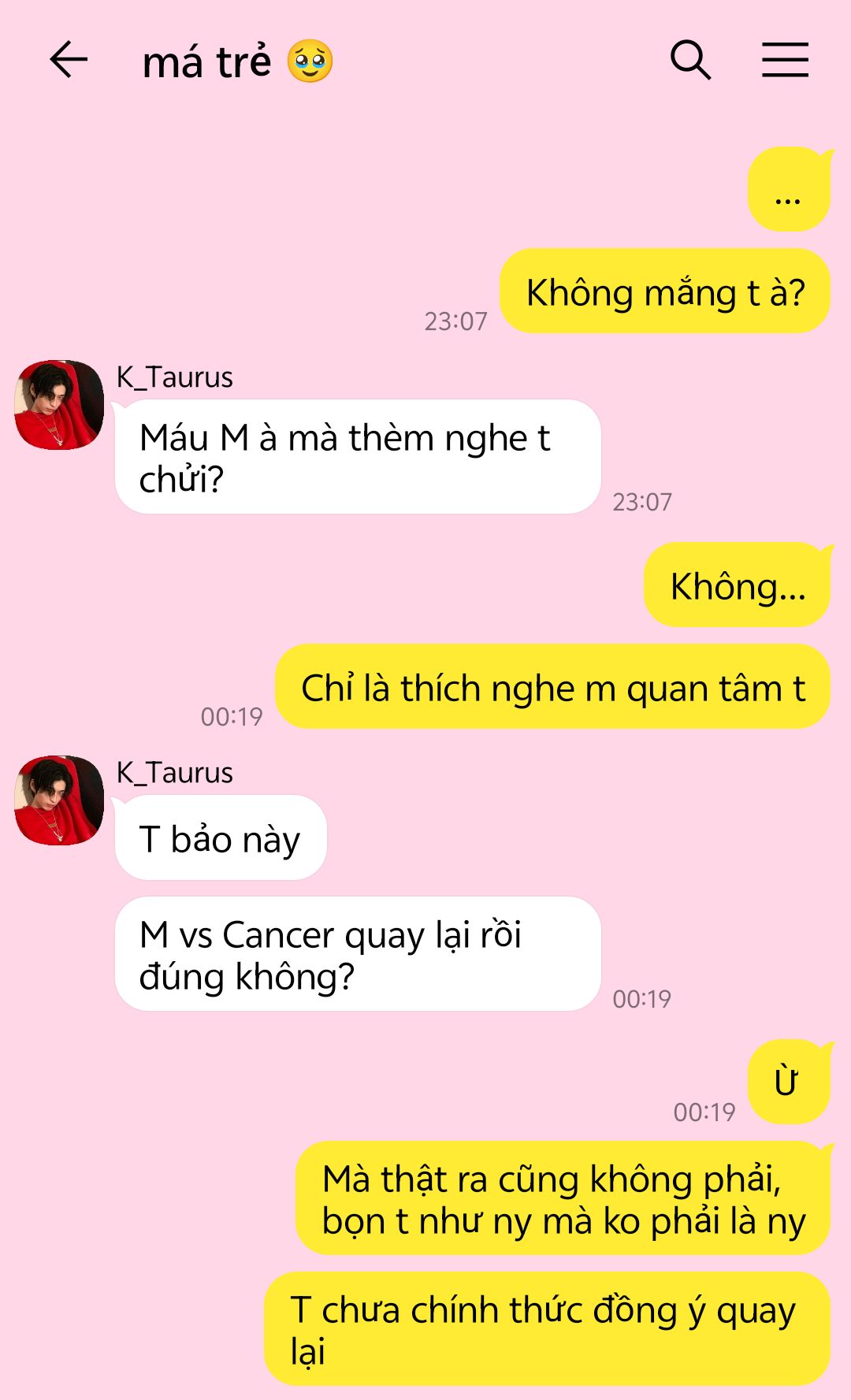Screen dimensions: 851x1400
Task: Search within the chat
Action: click(690, 60)
